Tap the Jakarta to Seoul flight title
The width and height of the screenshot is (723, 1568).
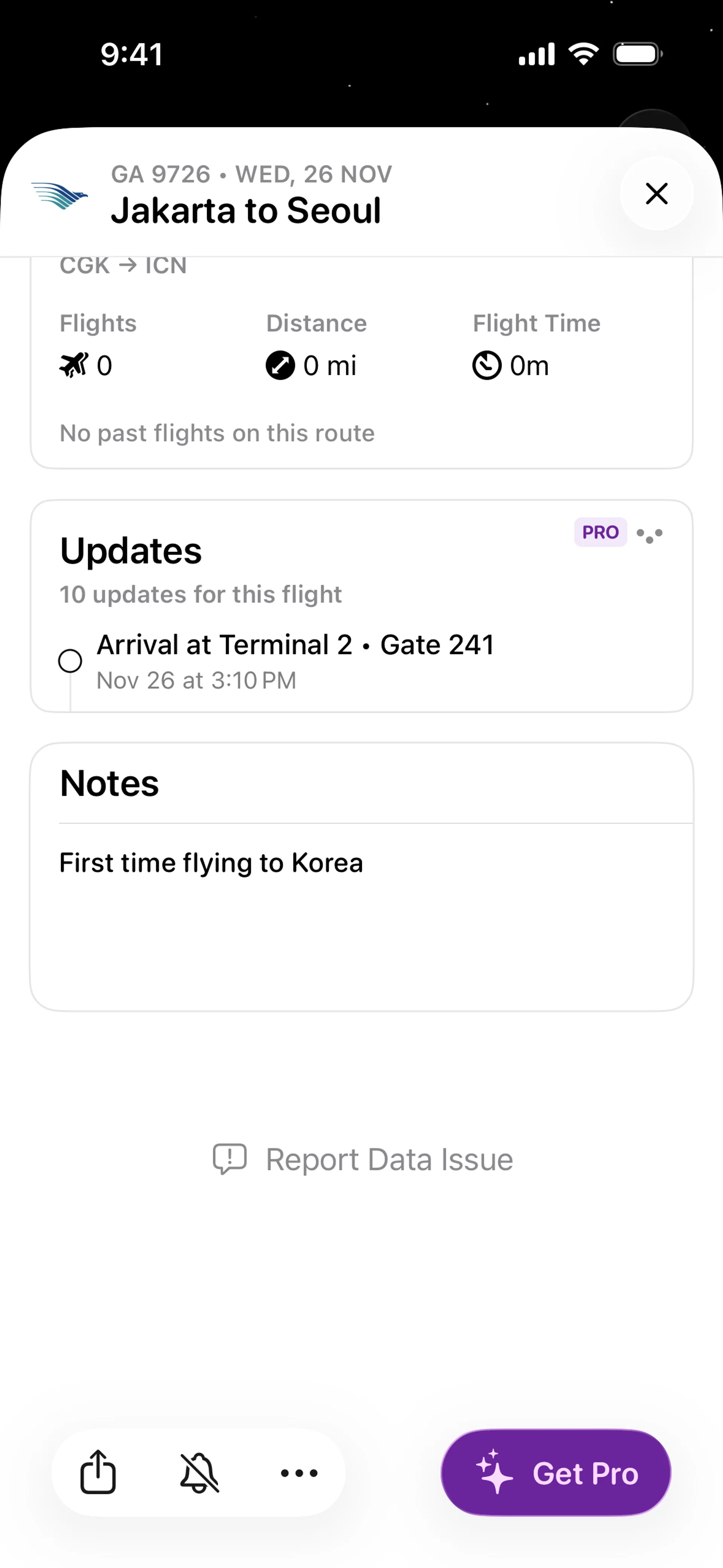247,209
